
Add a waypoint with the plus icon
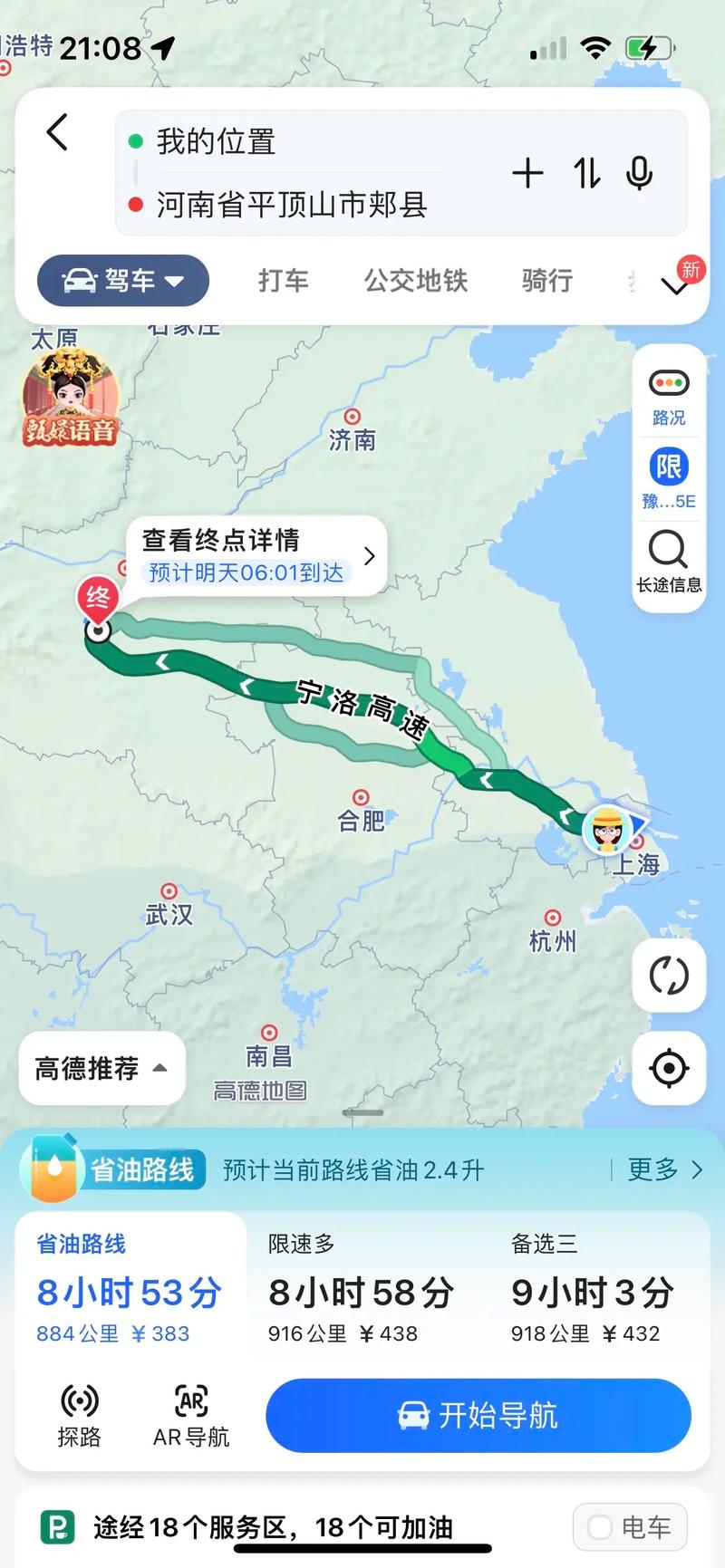(527, 172)
